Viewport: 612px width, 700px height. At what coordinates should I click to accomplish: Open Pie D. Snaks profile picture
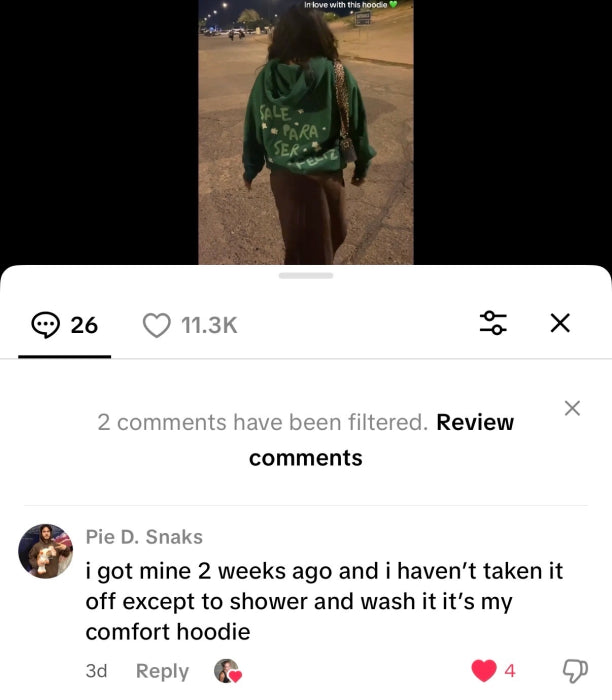coord(46,550)
